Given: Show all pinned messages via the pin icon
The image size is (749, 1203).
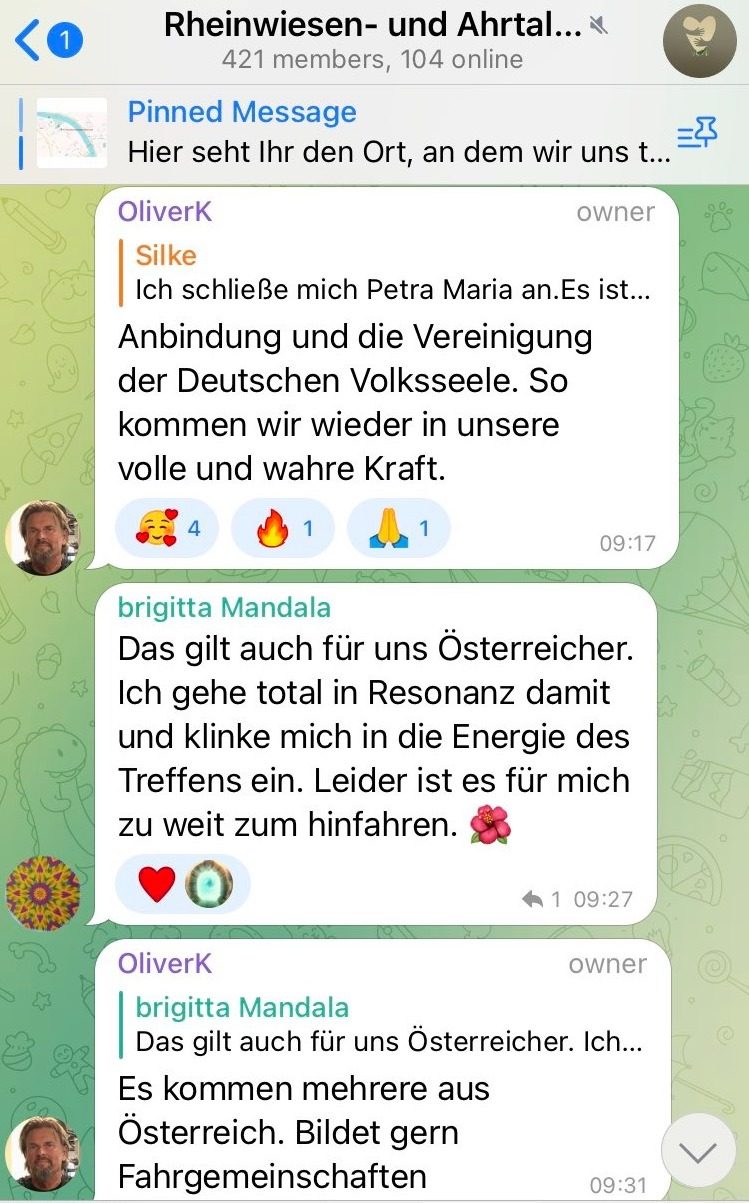Looking at the screenshot, I should 697,134.
